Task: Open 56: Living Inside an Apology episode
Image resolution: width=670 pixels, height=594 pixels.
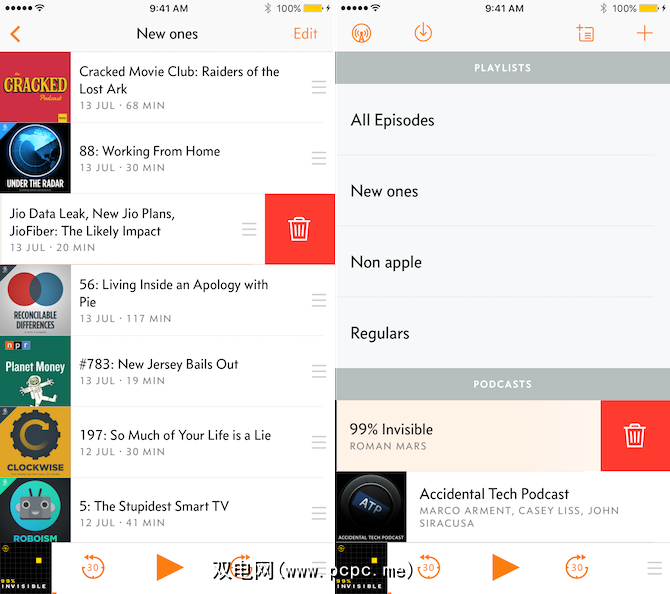Action: coord(180,300)
